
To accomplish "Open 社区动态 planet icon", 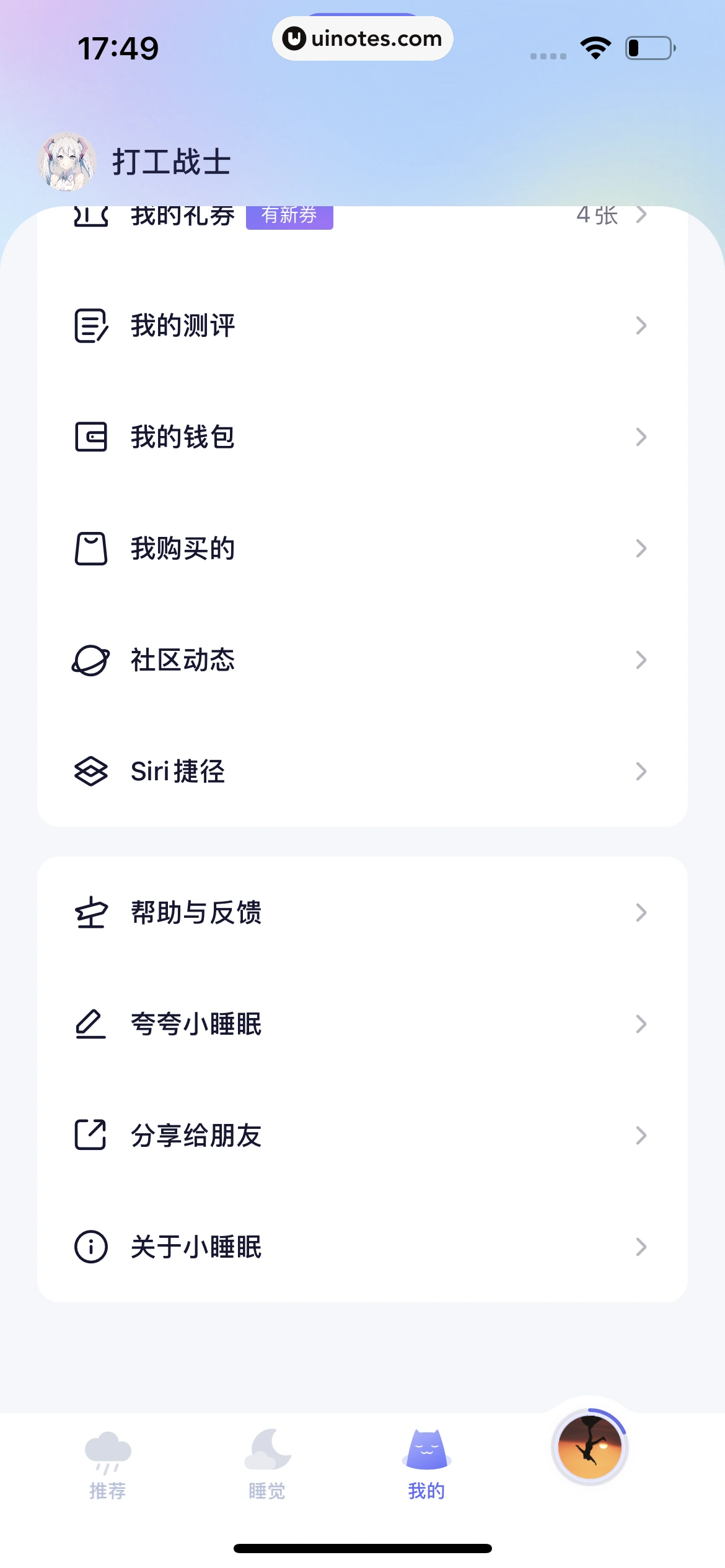I will (x=90, y=660).
